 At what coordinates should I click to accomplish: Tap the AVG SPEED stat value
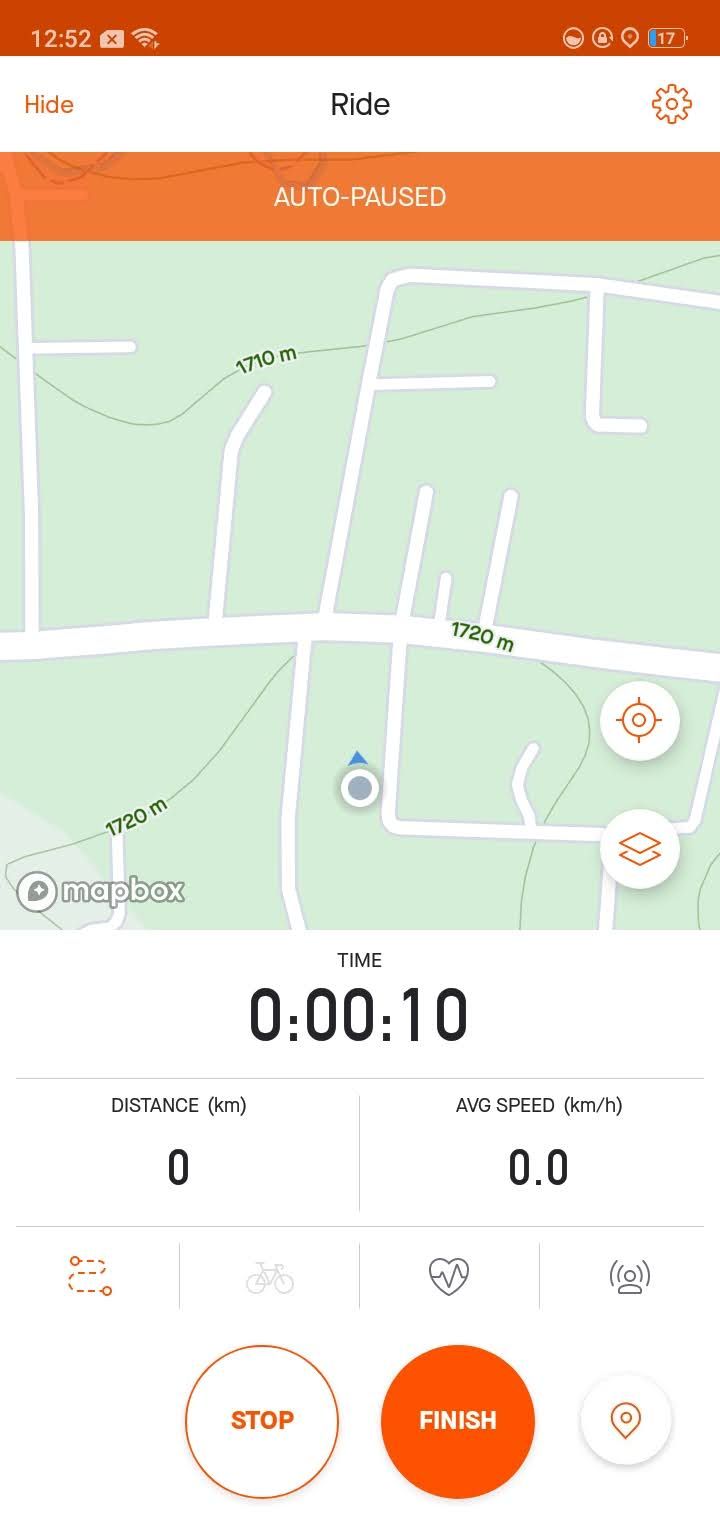[x=539, y=1166]
